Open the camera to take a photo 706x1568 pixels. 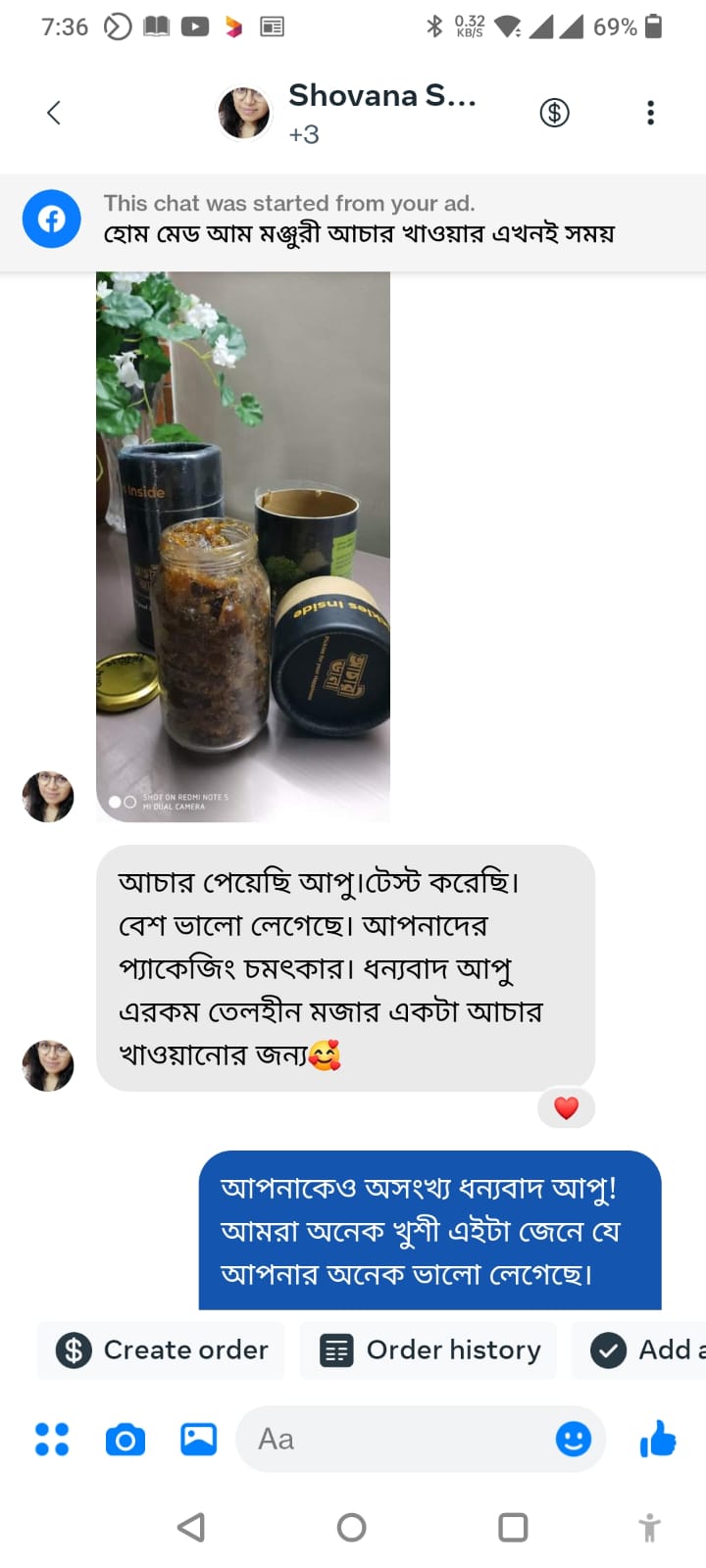click(x=125, y=1439)
